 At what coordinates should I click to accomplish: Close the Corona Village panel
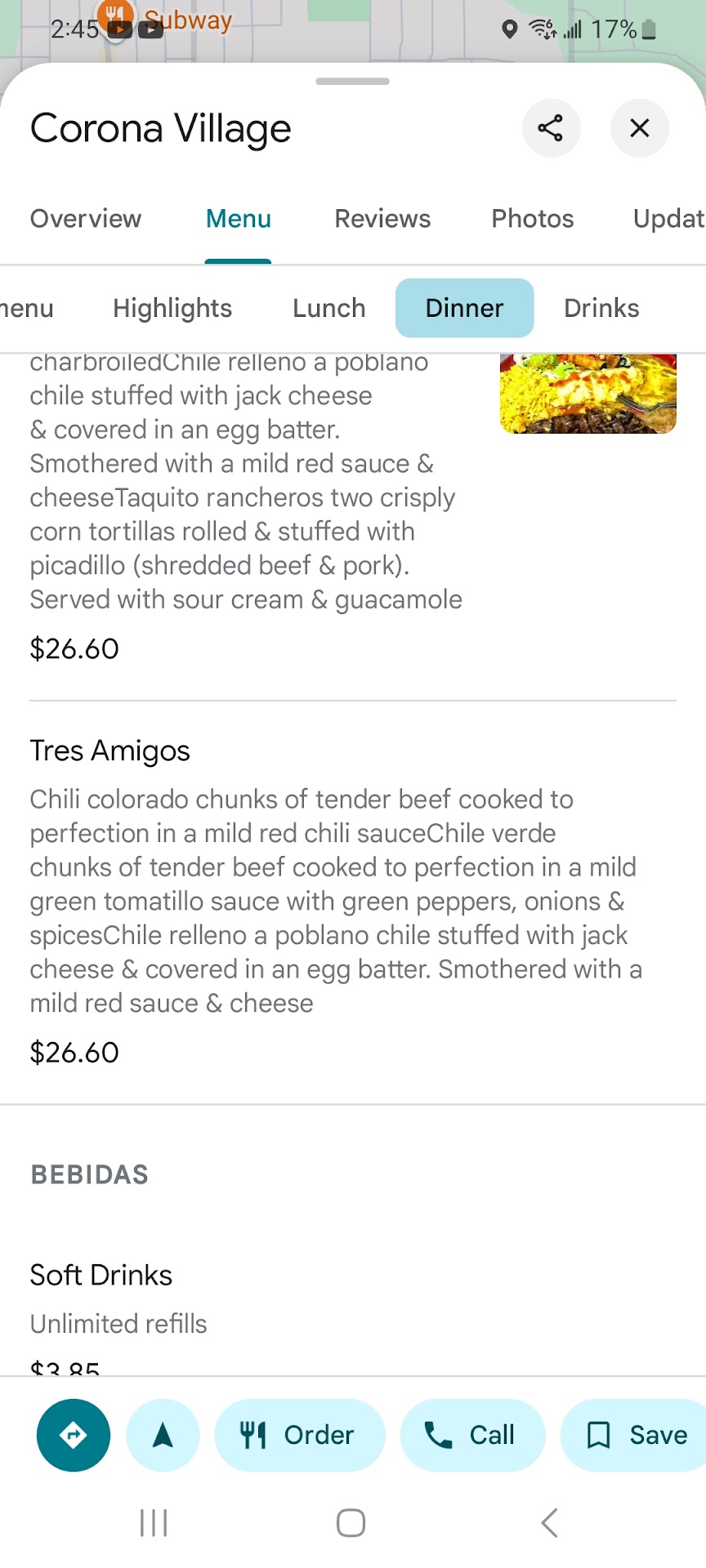639,128
